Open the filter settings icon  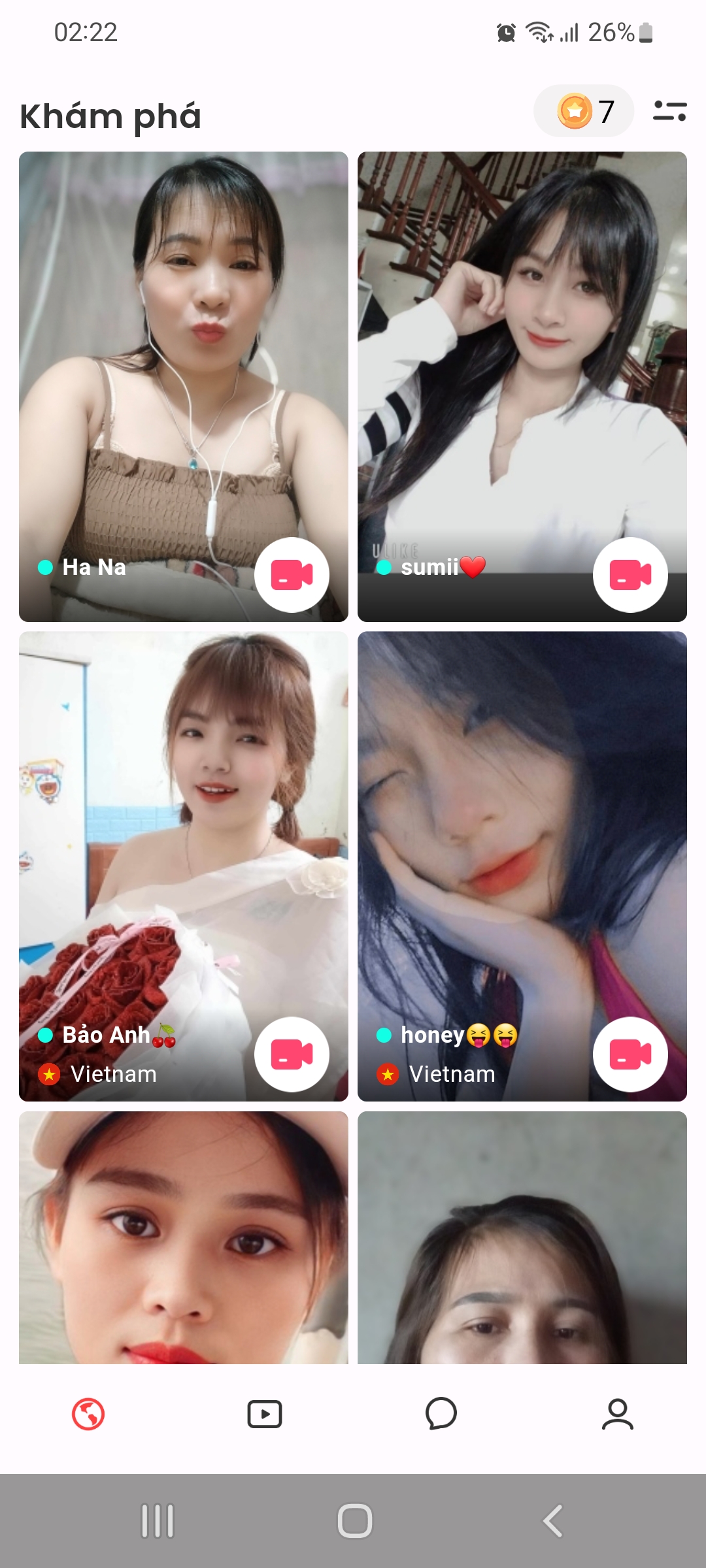[669, 111]
